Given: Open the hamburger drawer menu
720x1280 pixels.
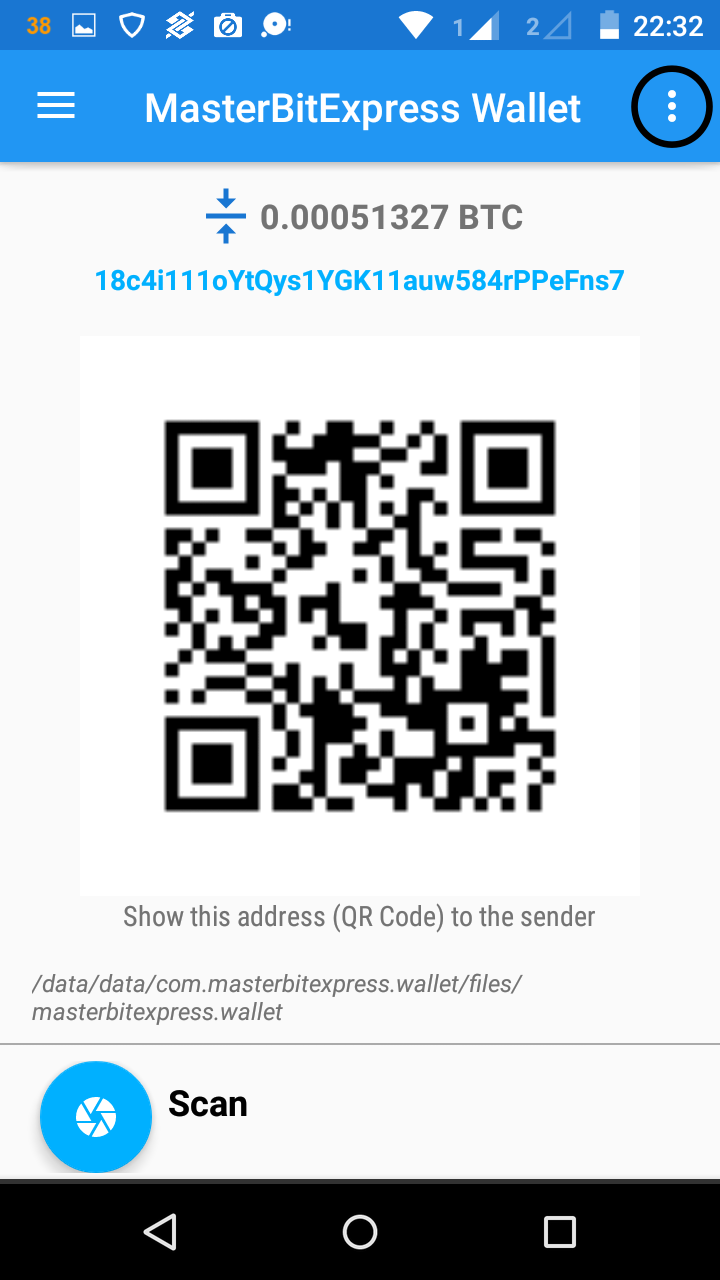Looking at the screenshot, I should click(x=56, y=106).
